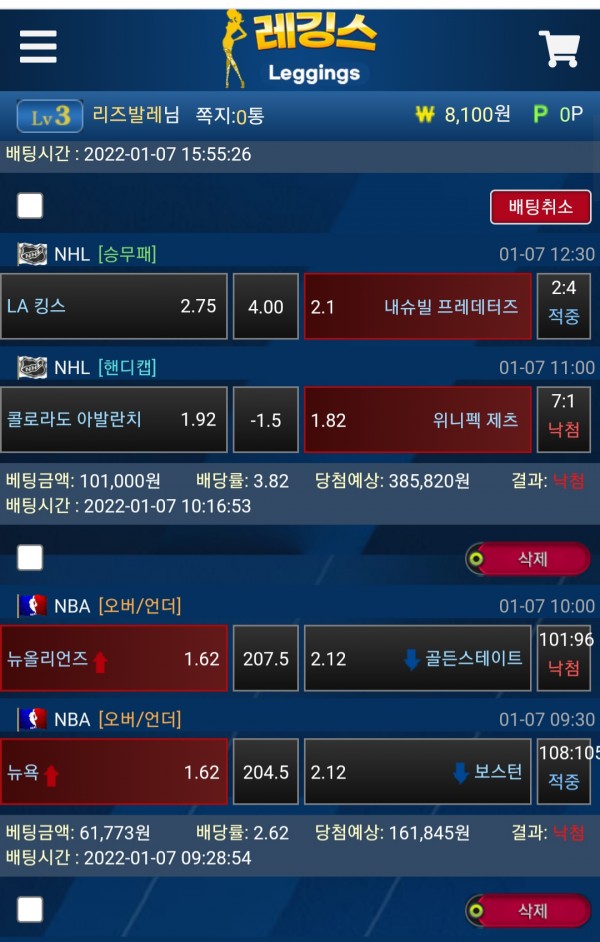The height and width of the screenshot is (942, 600).
Task: Delete the NBA bet with 삭제 button
Action: (528, 559)
